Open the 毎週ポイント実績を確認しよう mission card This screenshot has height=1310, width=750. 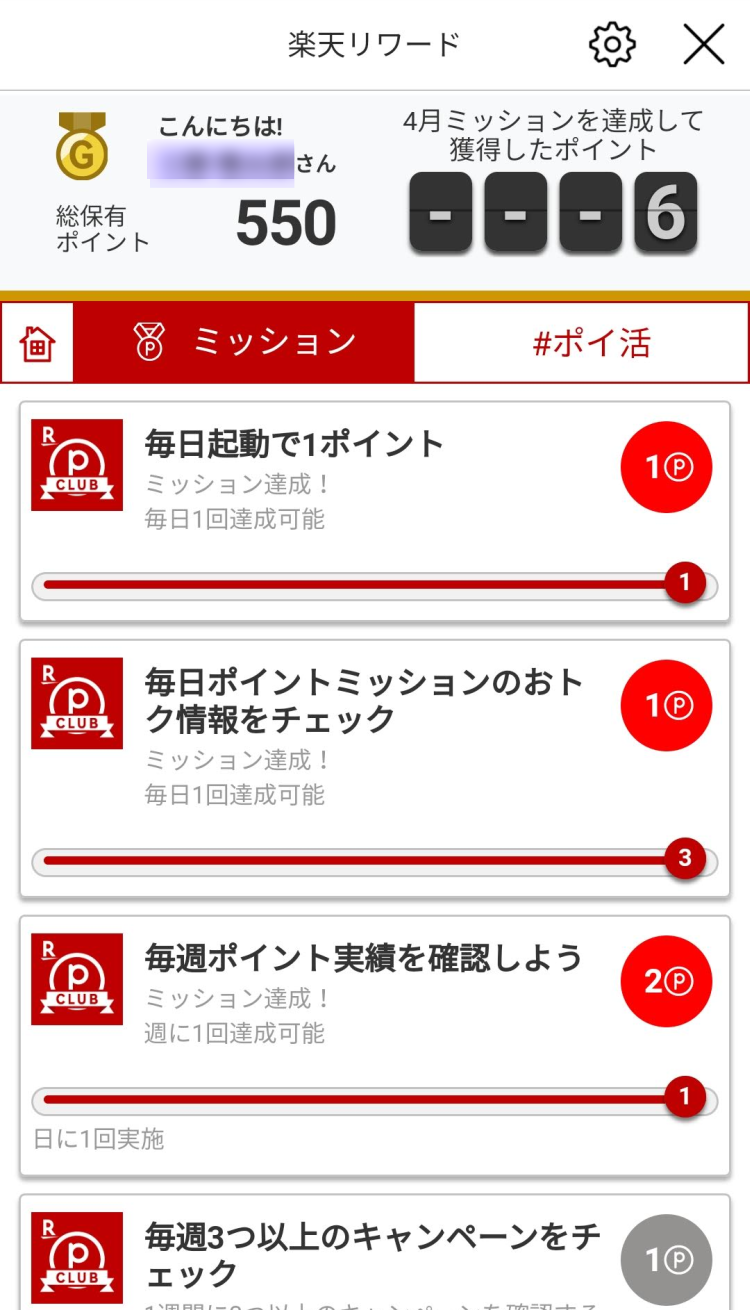tap(375, 1046)
